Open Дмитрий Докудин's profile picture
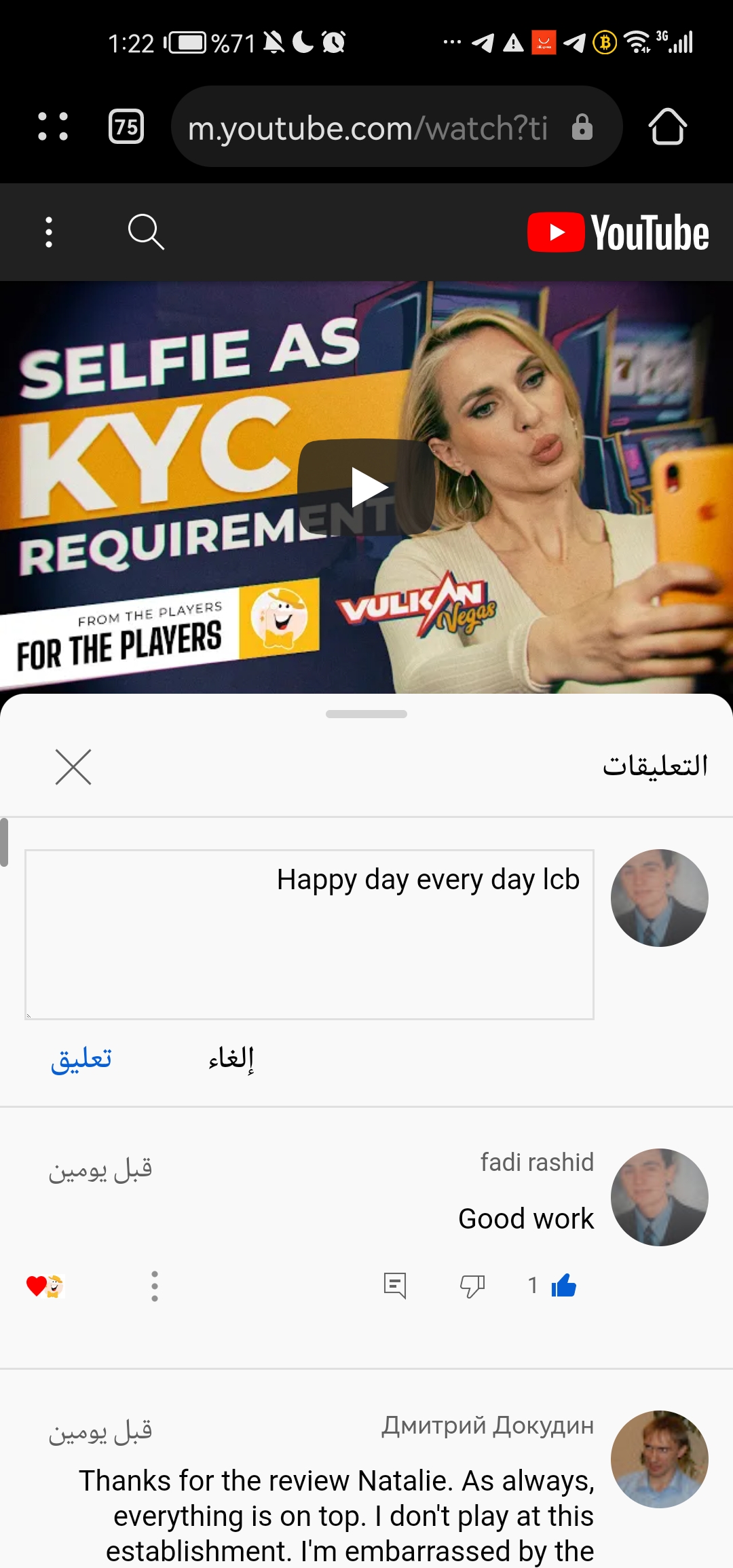This screenshot has width=733, height=1568. [659, 1459]
